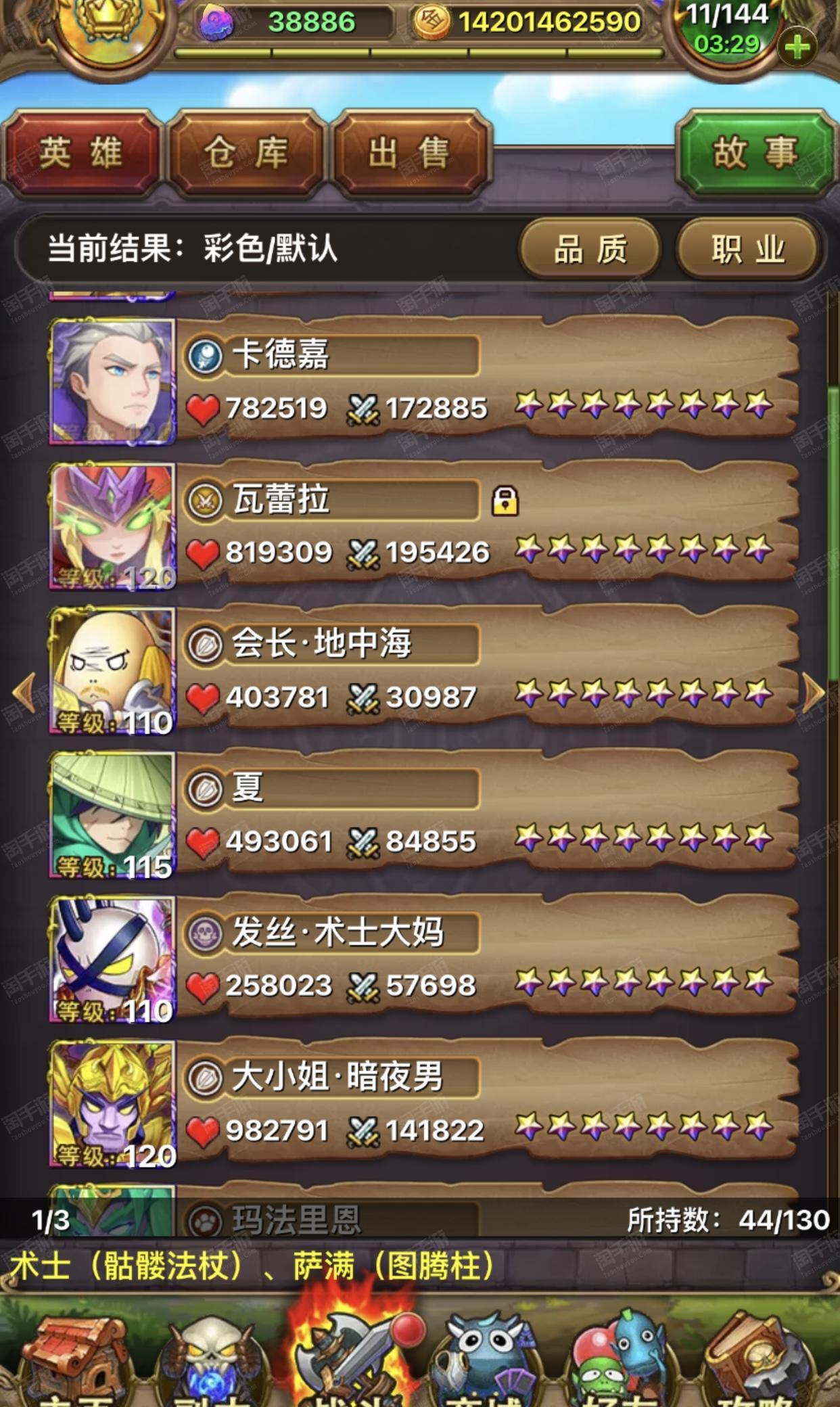The image size is (840, 1407).
Task: Select hero 大小姐·暗夜男
Action: coord(423,1104)
